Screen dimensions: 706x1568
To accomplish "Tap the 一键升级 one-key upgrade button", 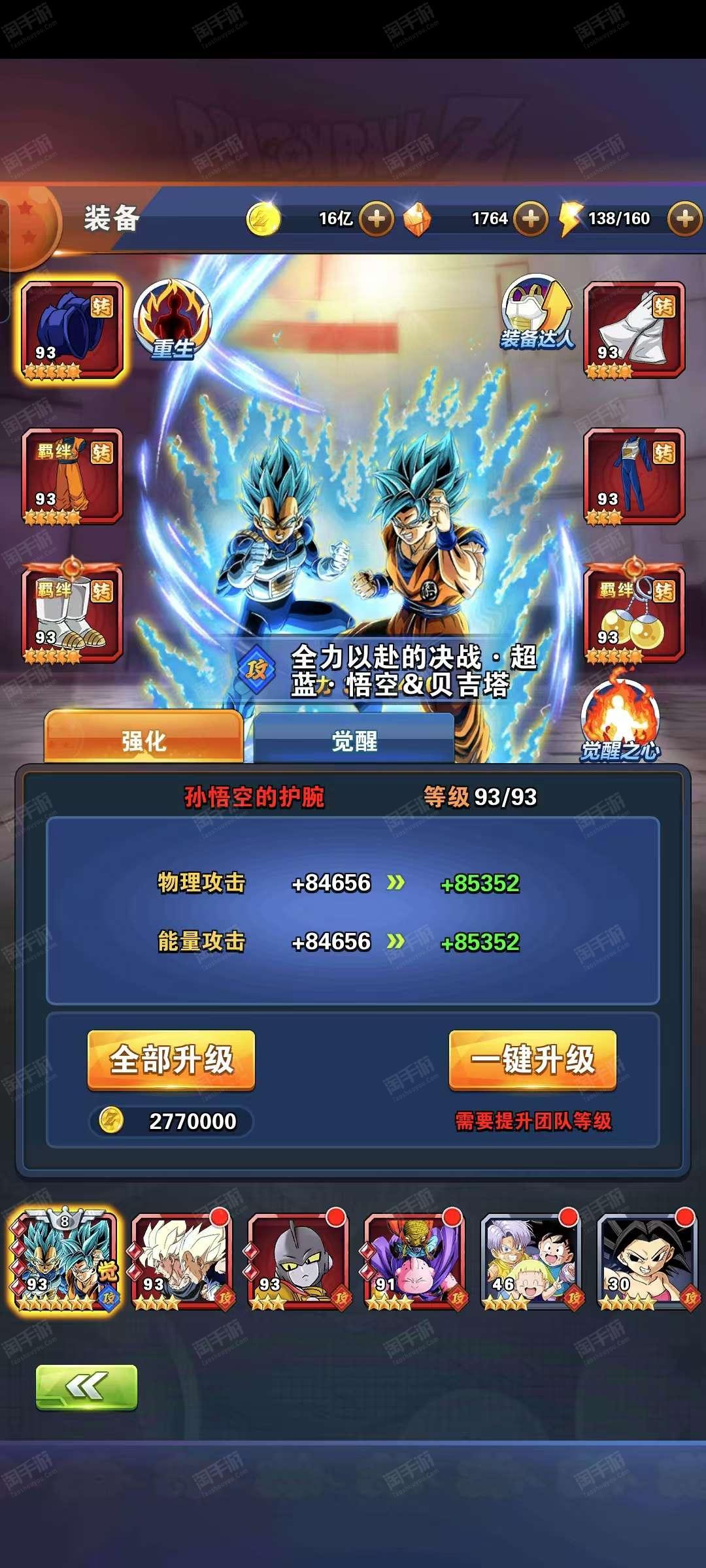I will [533, 1060].
